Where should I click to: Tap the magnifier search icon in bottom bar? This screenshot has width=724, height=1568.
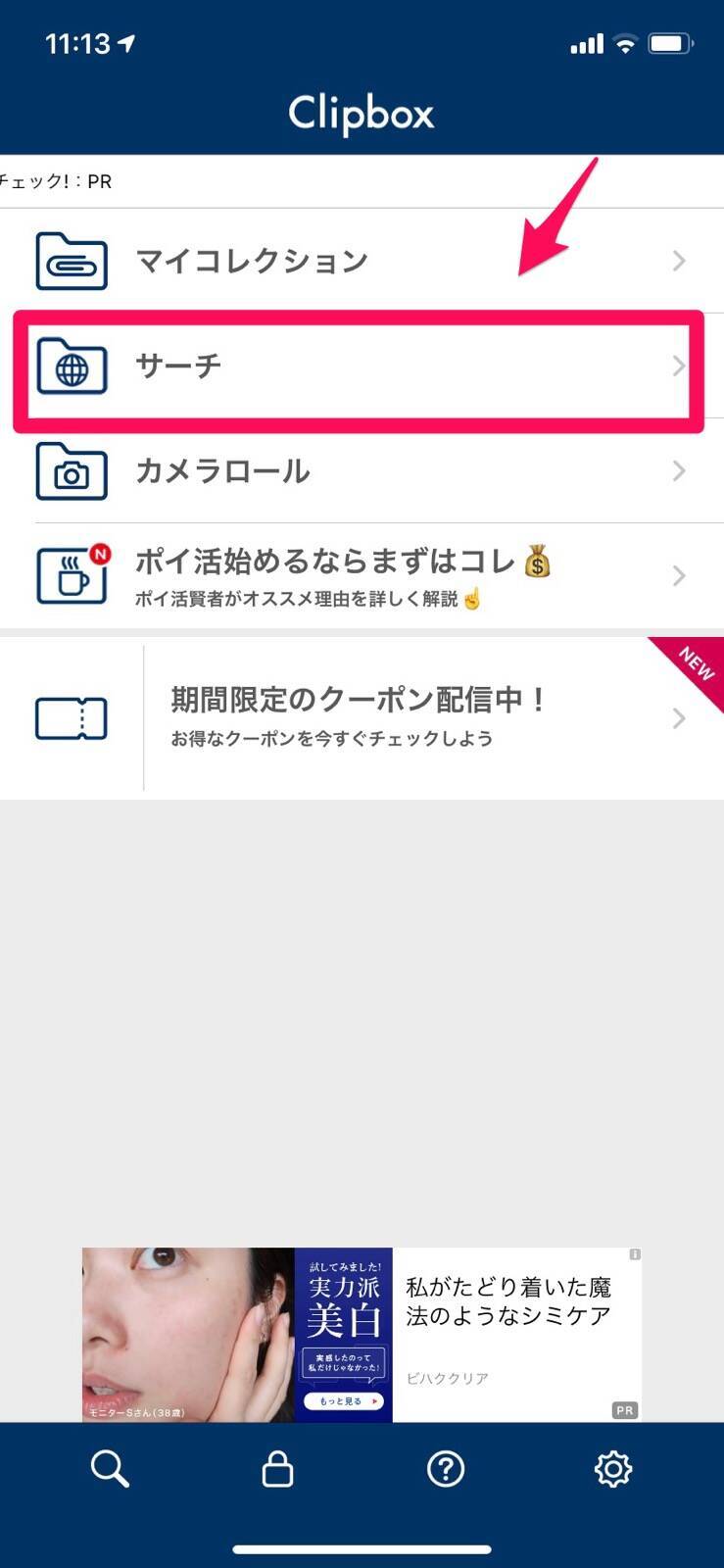pyautogui.click(x=110, y=1469)
